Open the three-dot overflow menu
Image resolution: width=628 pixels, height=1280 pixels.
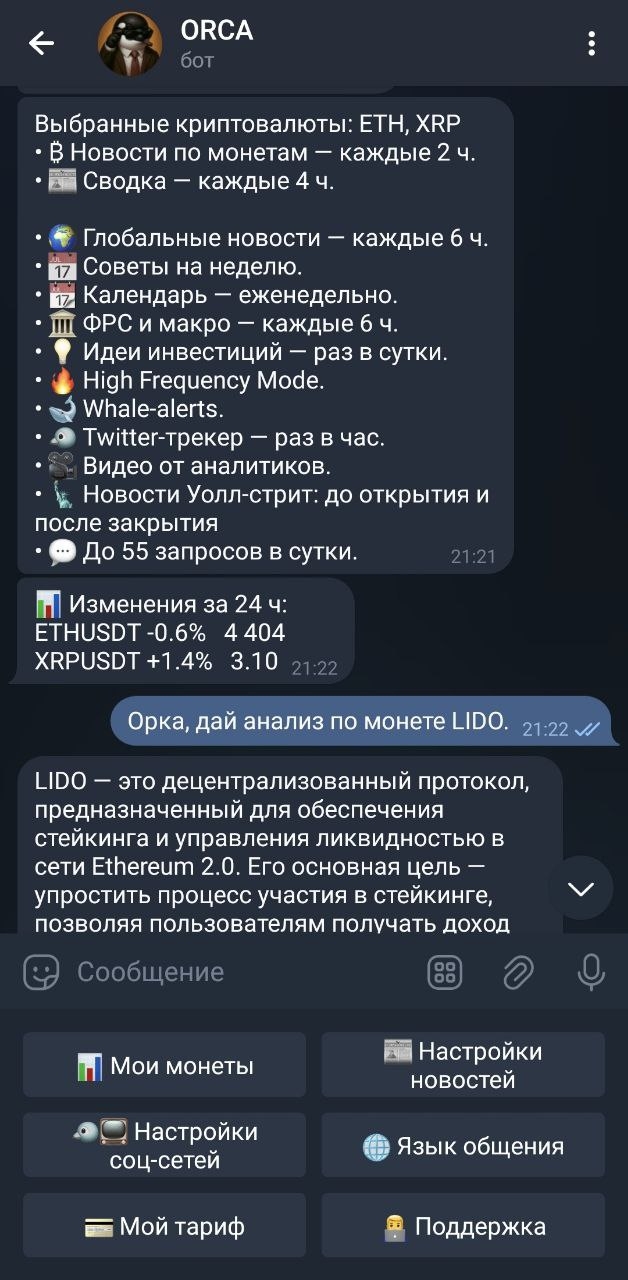(x=592, y=43)
